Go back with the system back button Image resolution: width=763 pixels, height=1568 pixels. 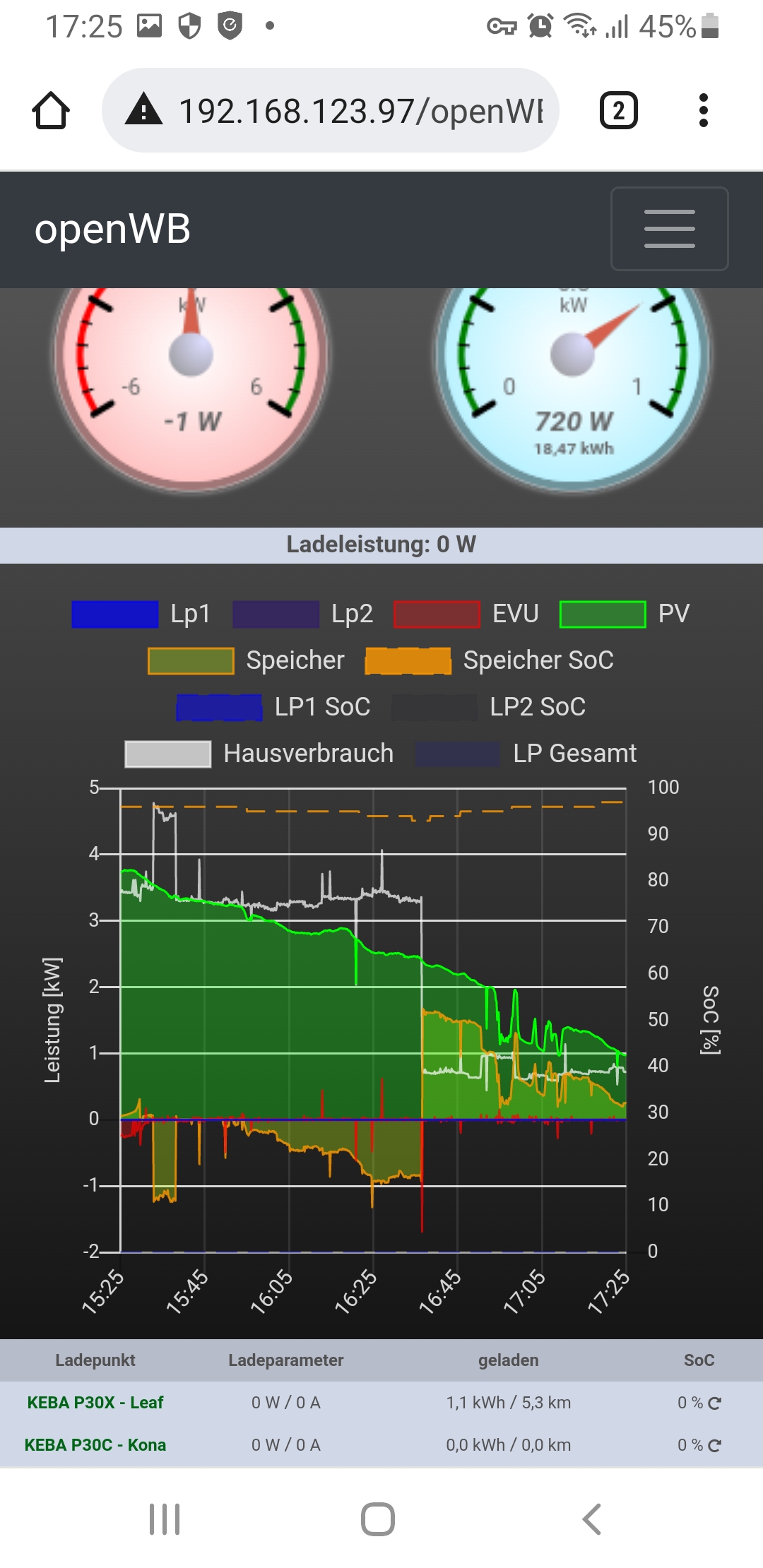[x=591, y=1519]
